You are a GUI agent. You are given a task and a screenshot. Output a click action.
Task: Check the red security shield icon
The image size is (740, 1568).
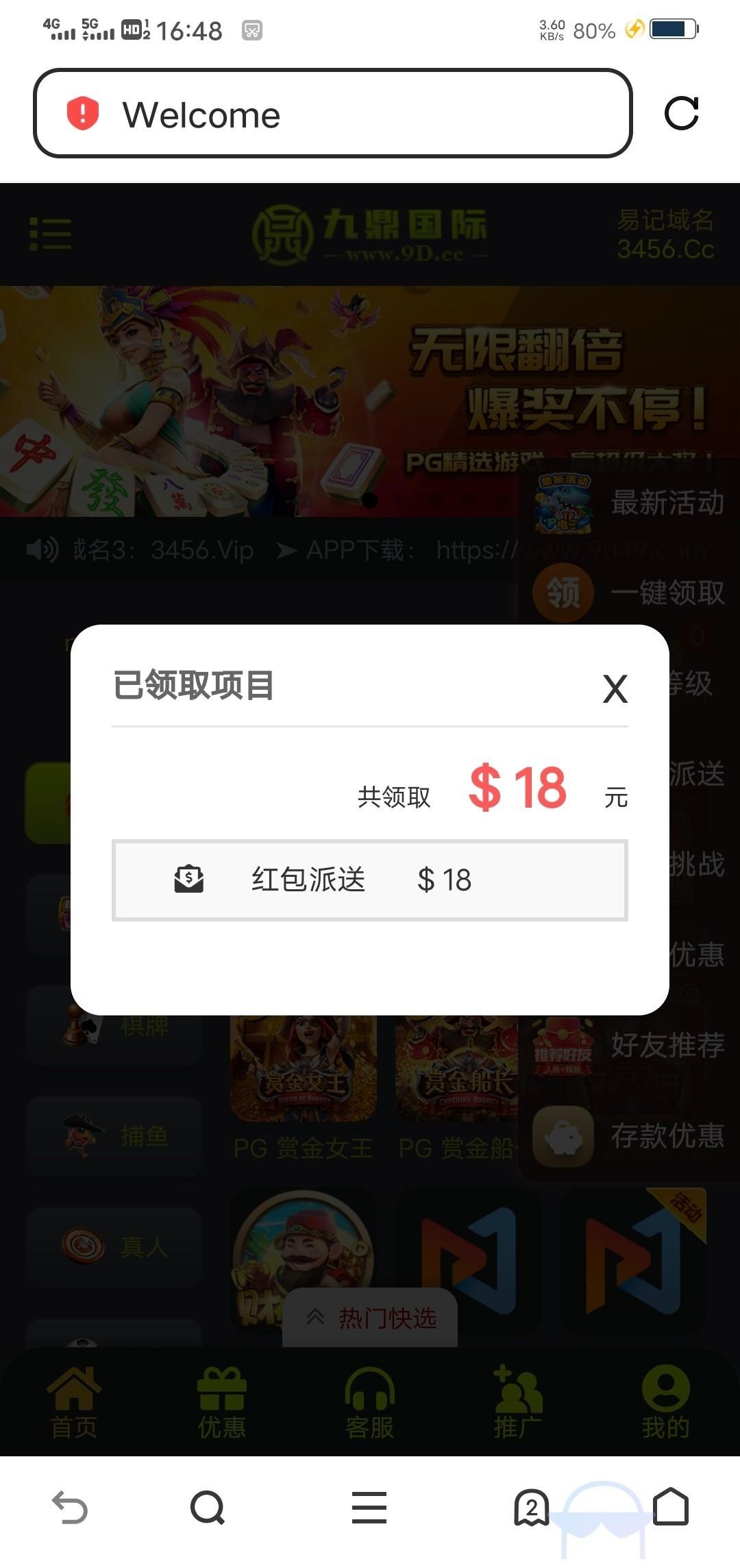click(83, 114)
